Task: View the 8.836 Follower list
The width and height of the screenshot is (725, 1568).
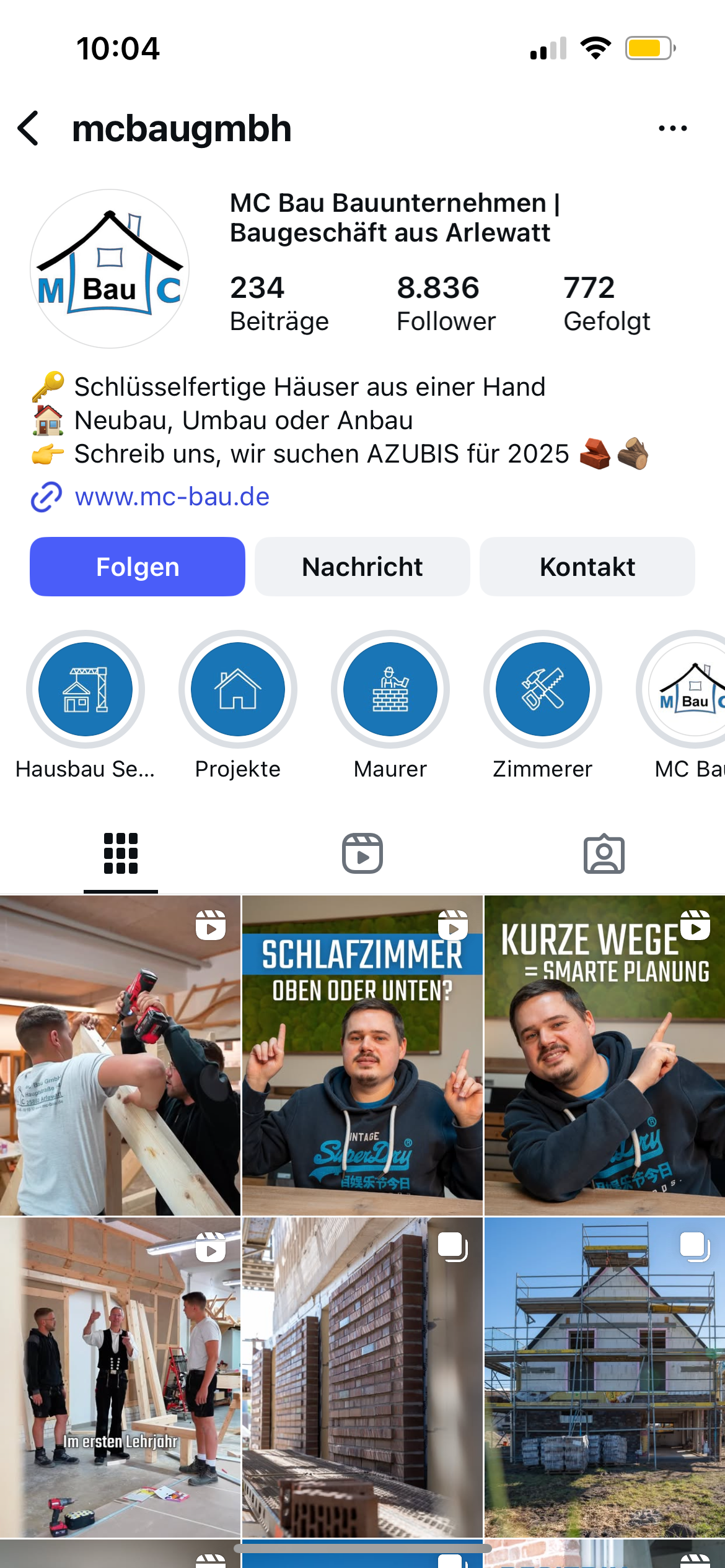Action: point(446,303)
